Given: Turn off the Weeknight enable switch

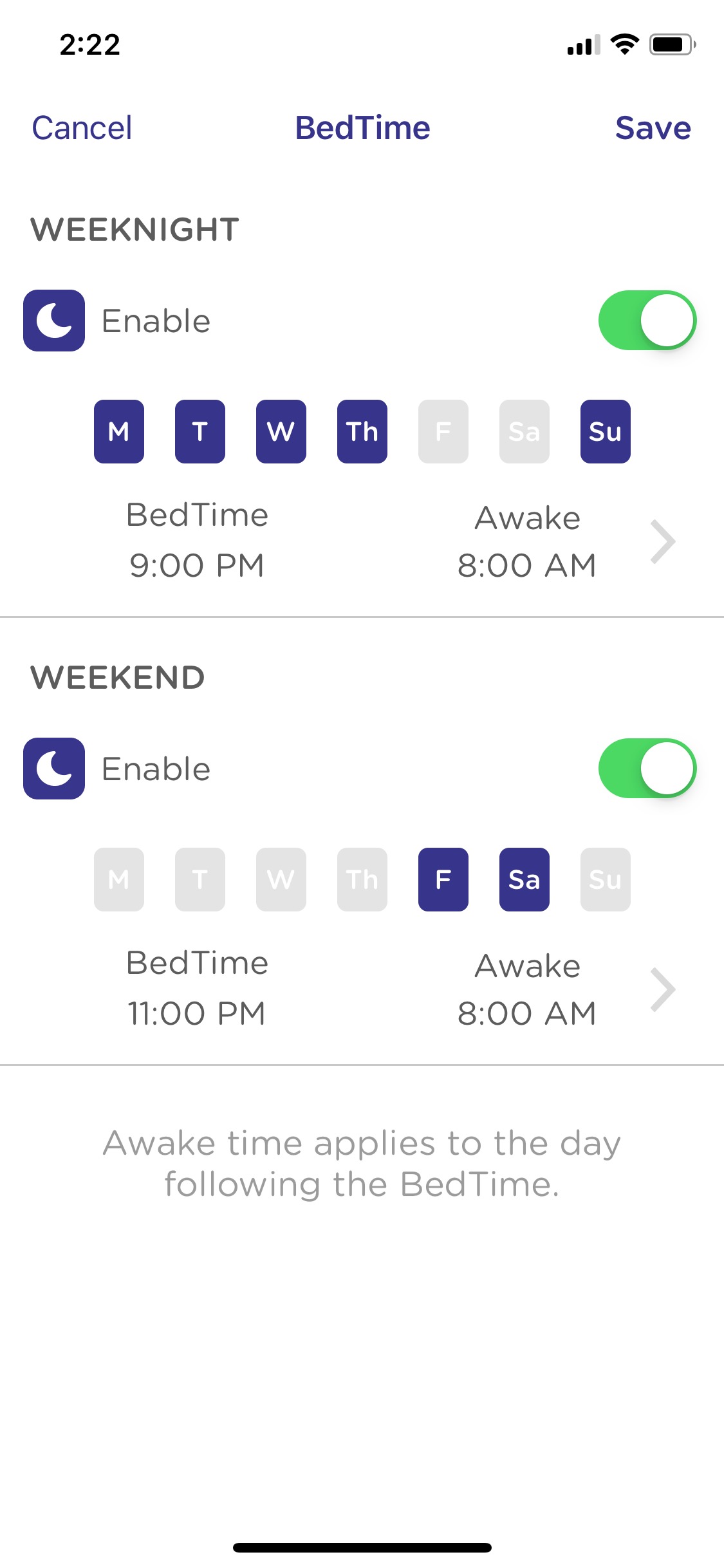Looking at the screenshot, I should 647,321.
